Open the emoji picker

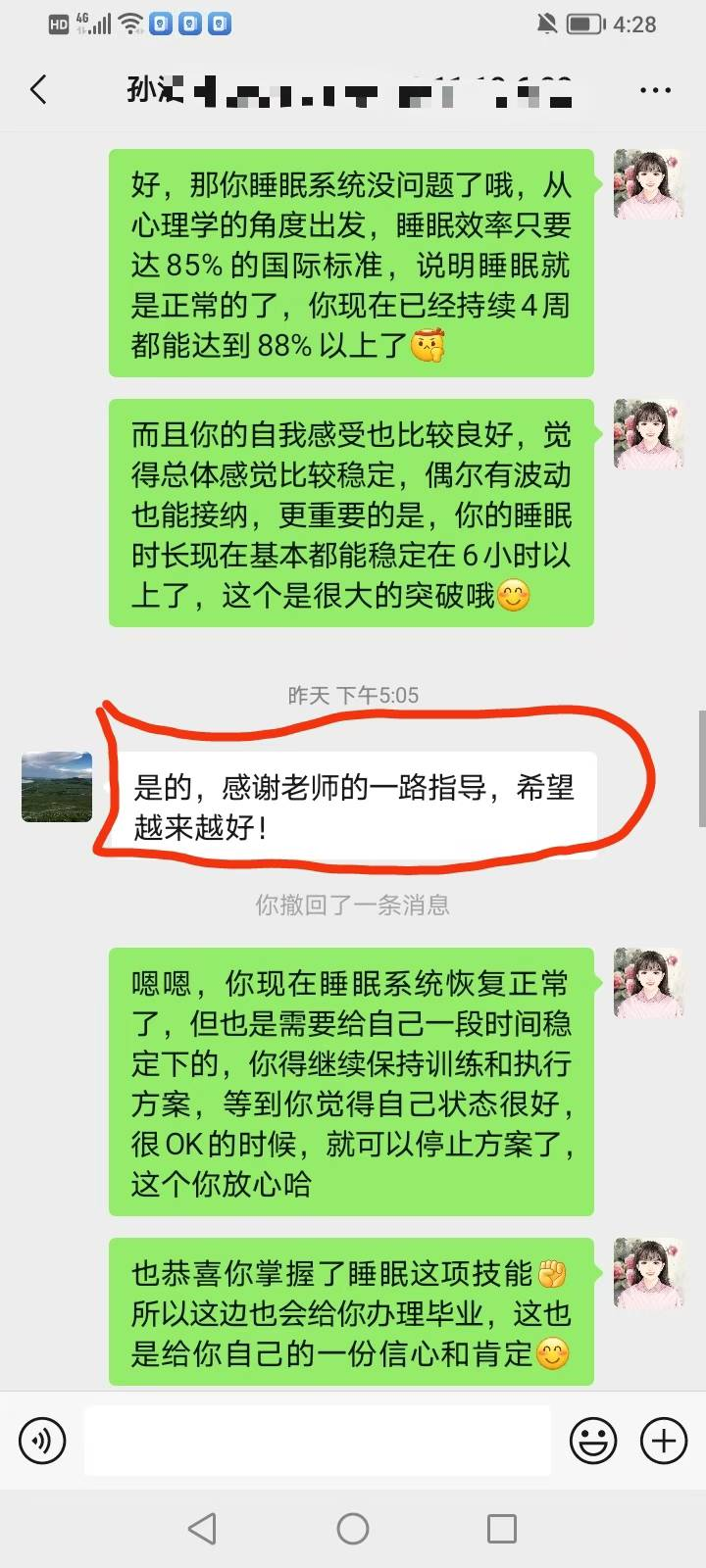pos(593,1442)
